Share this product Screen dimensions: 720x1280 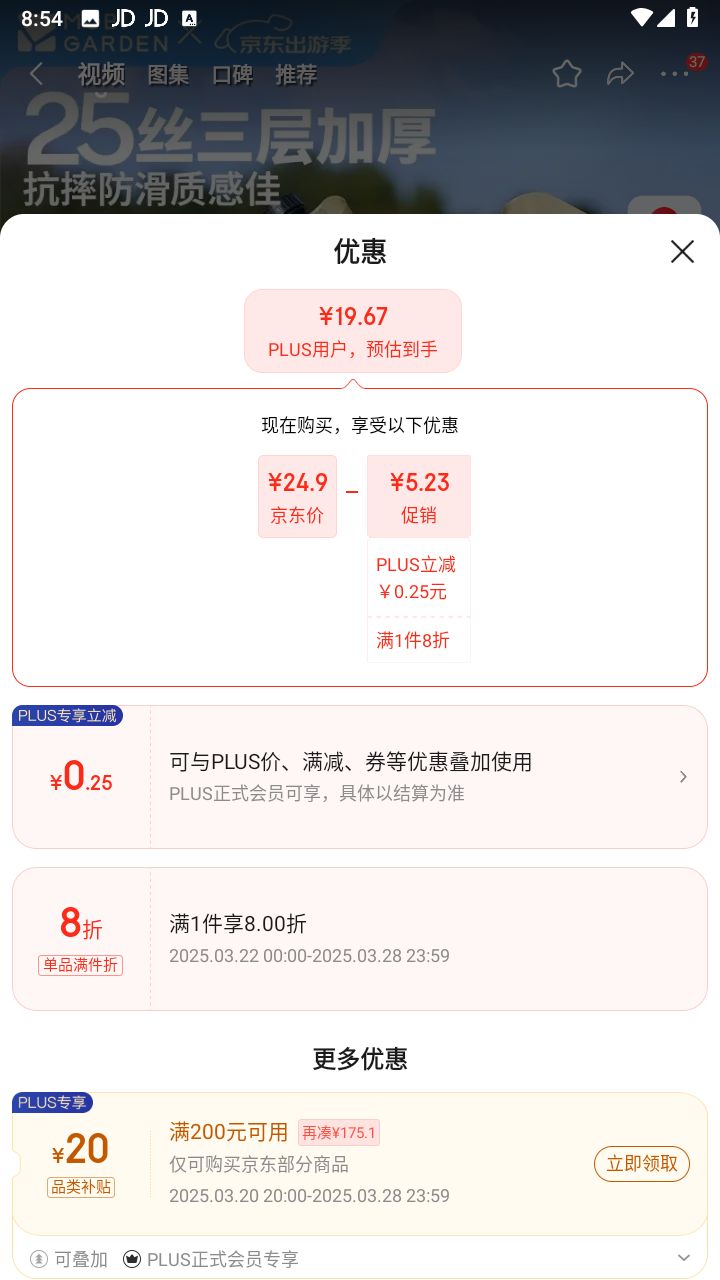coord(621,74)
